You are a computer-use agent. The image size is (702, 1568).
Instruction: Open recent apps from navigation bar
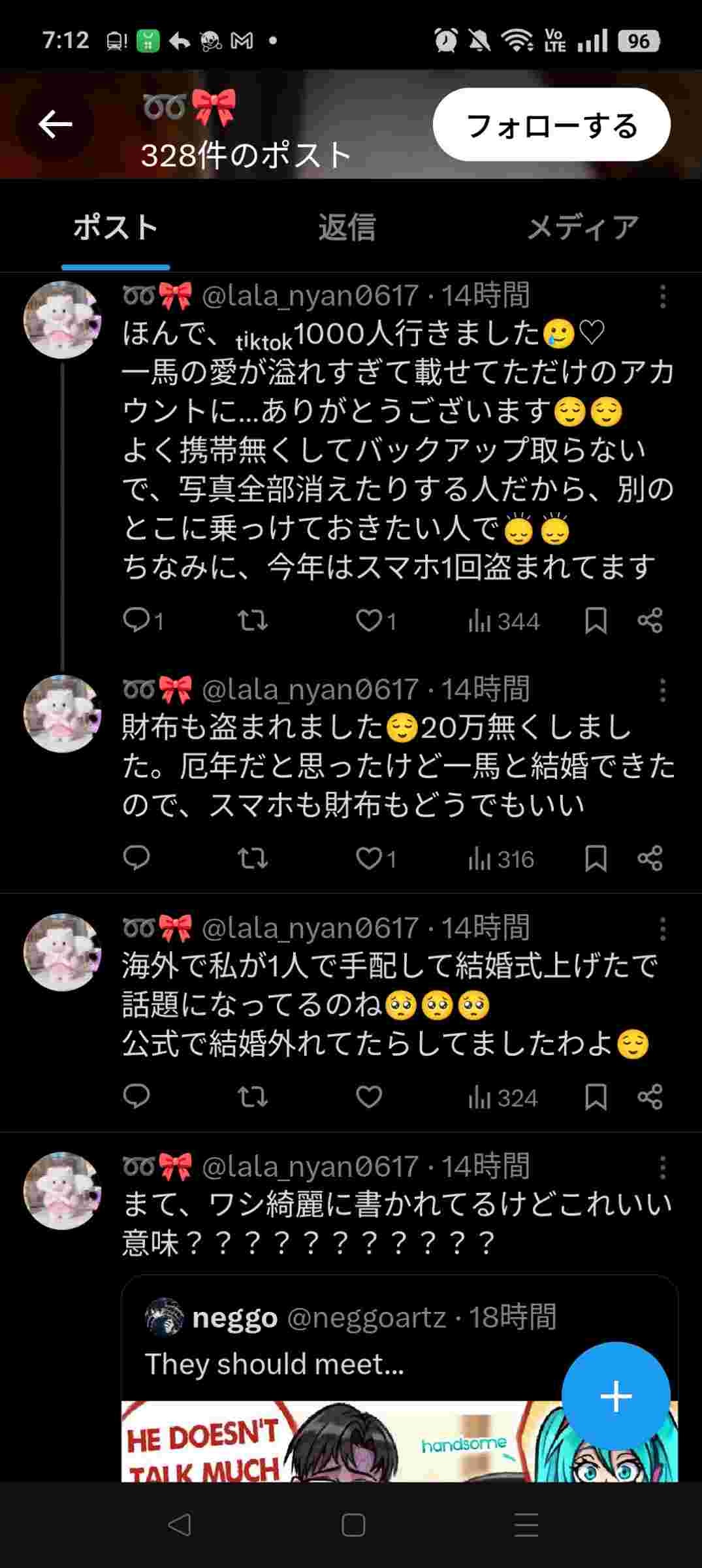coord(526,1525)
